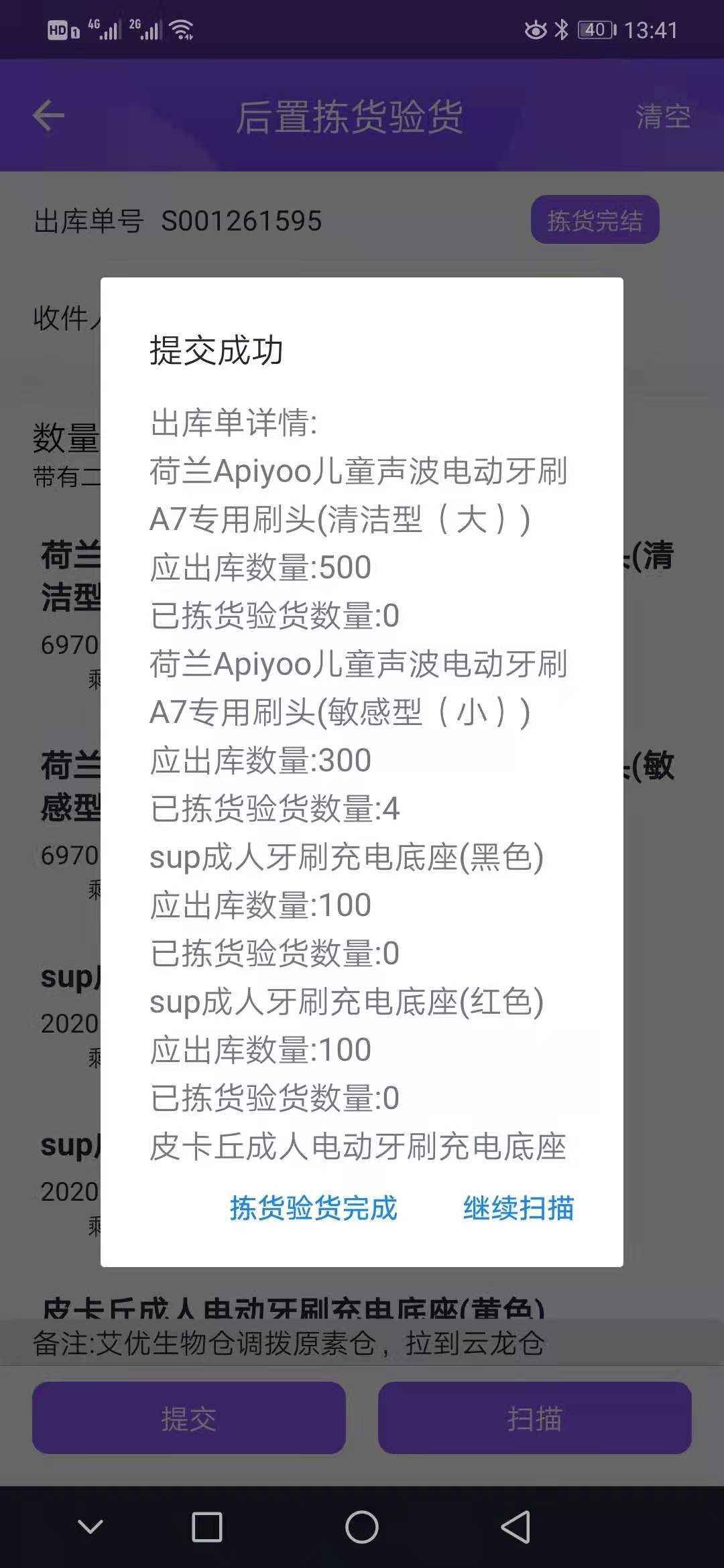
Task: Tap 清空 to clear the form
Action: [662, 117]
